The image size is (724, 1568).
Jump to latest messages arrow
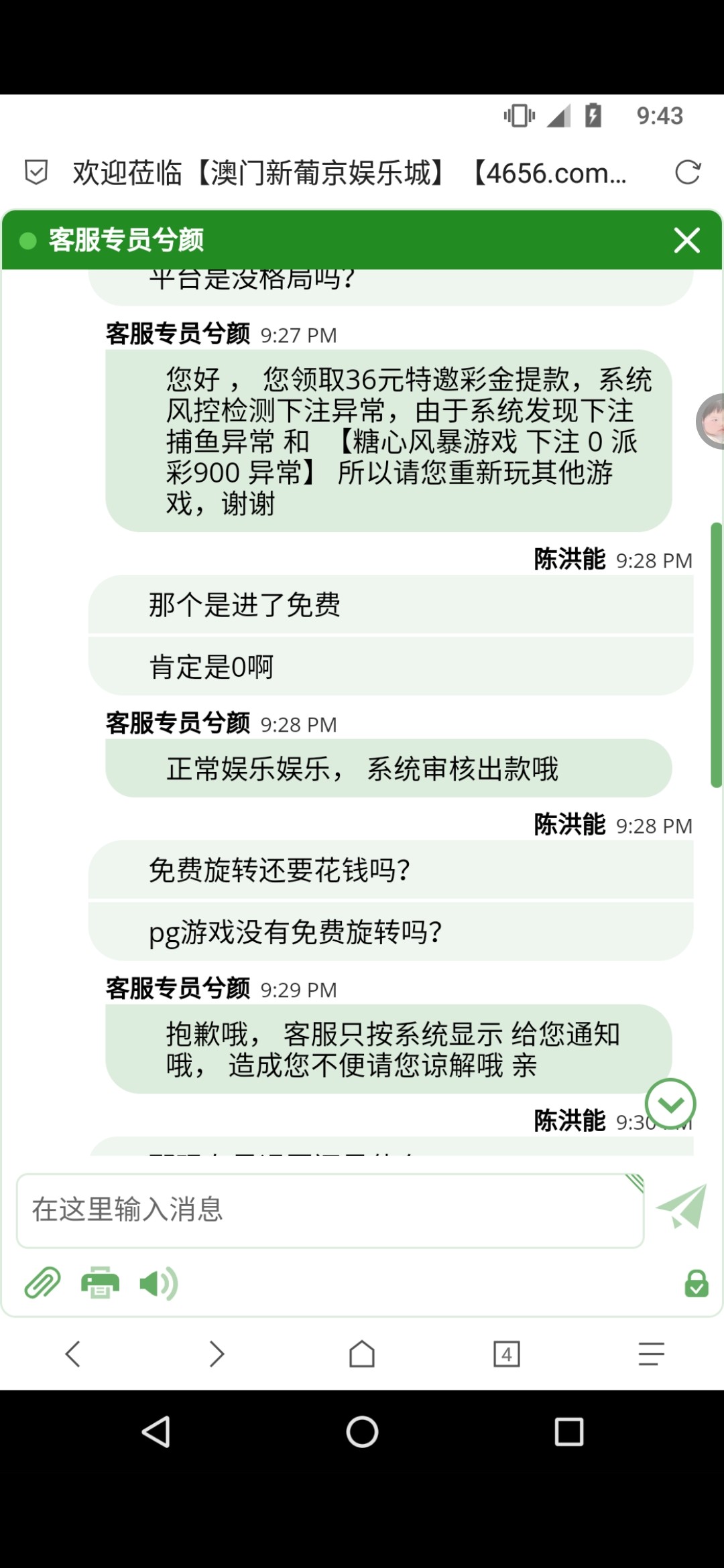670,1104
